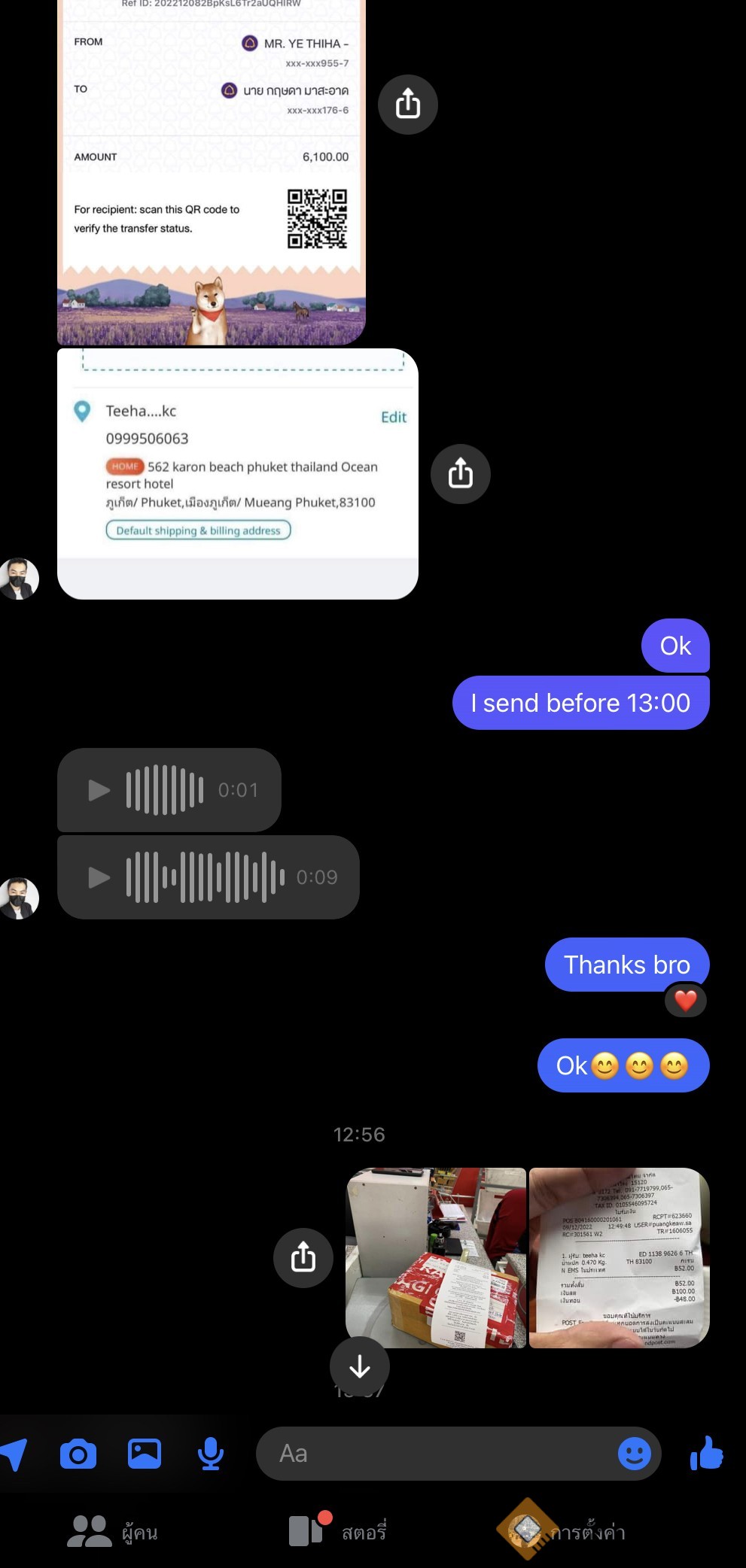
Task: Open the transfer slip image
Action: (x=211, y=173)
